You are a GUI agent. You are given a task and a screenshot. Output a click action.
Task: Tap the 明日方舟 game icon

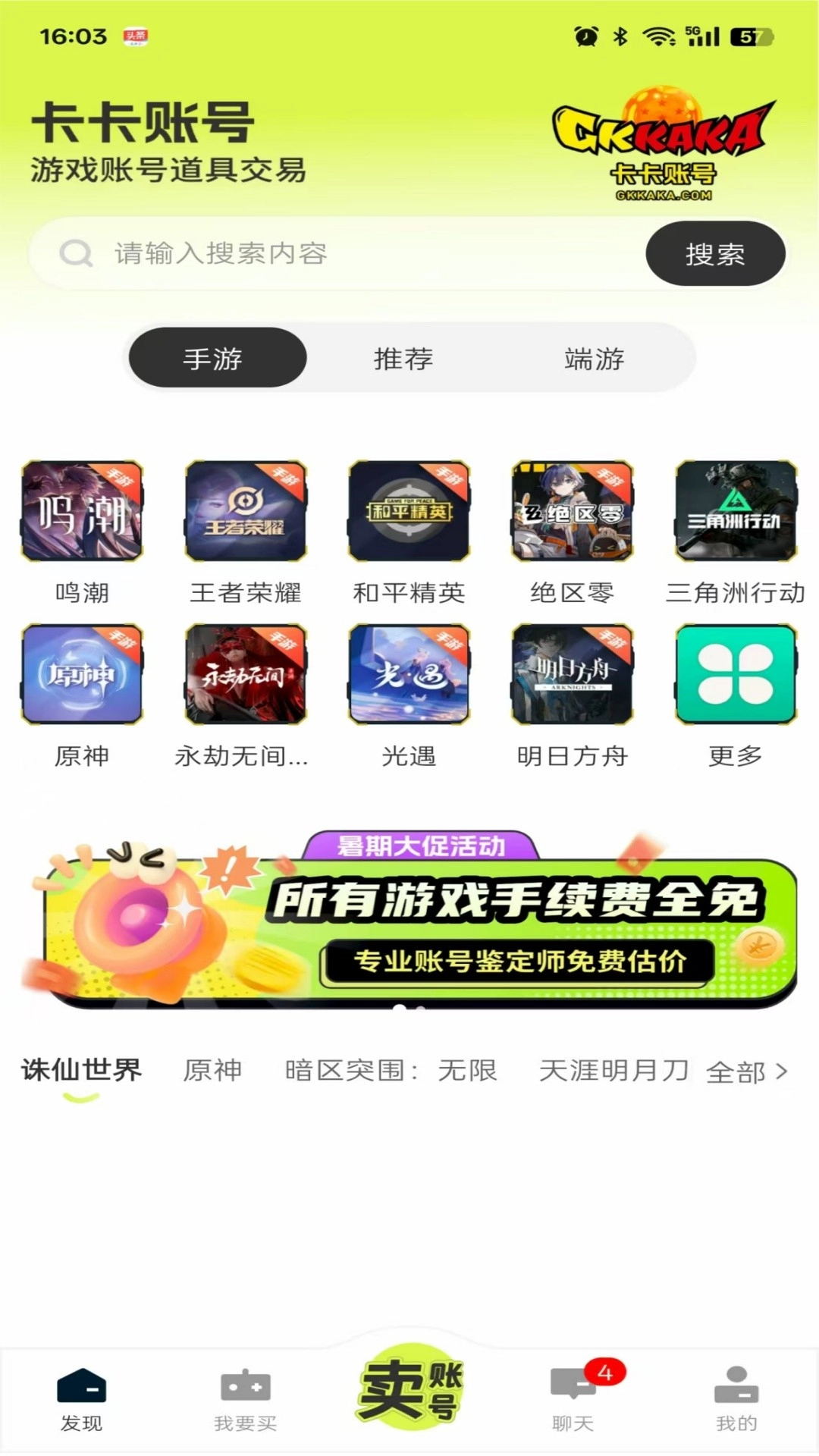coord(571,673)
